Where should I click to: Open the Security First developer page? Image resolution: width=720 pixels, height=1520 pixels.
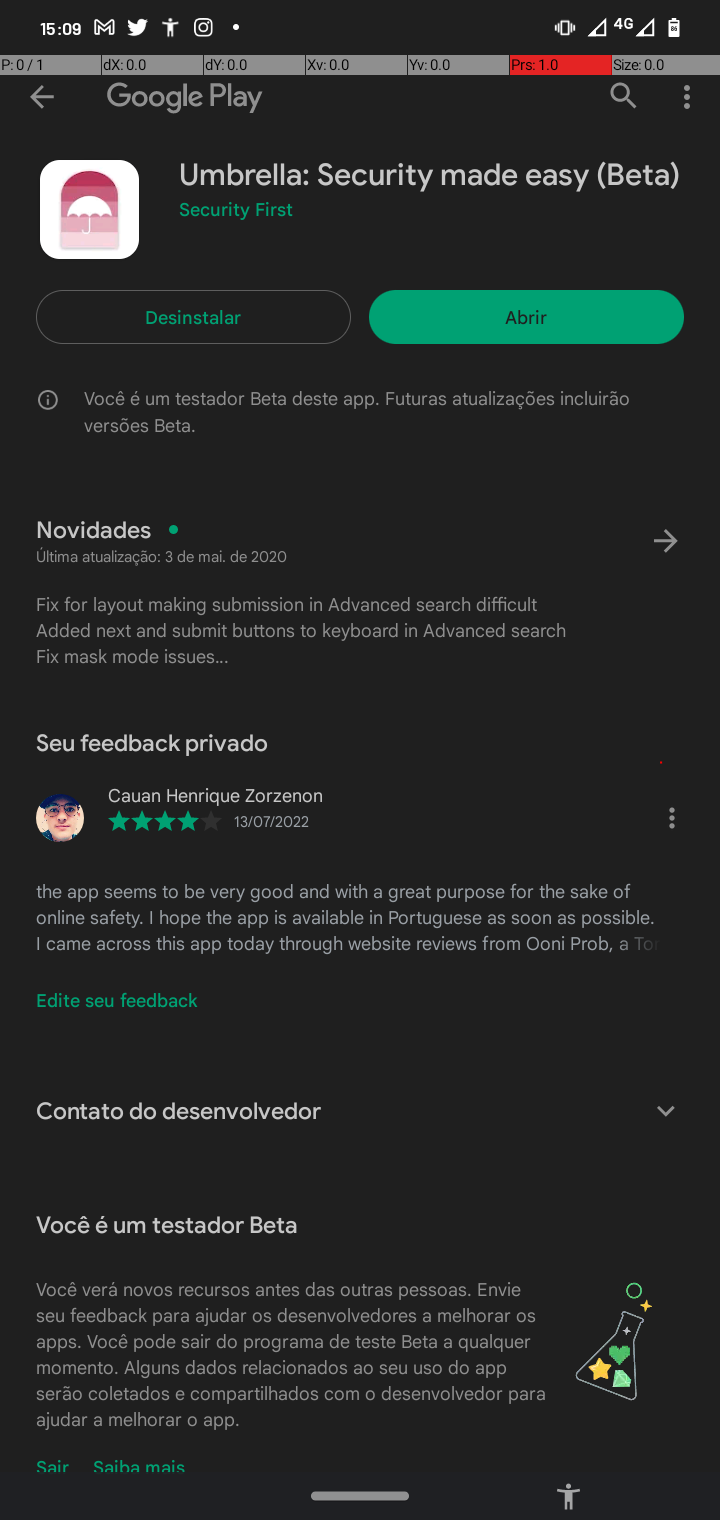(x=236, y=210)
